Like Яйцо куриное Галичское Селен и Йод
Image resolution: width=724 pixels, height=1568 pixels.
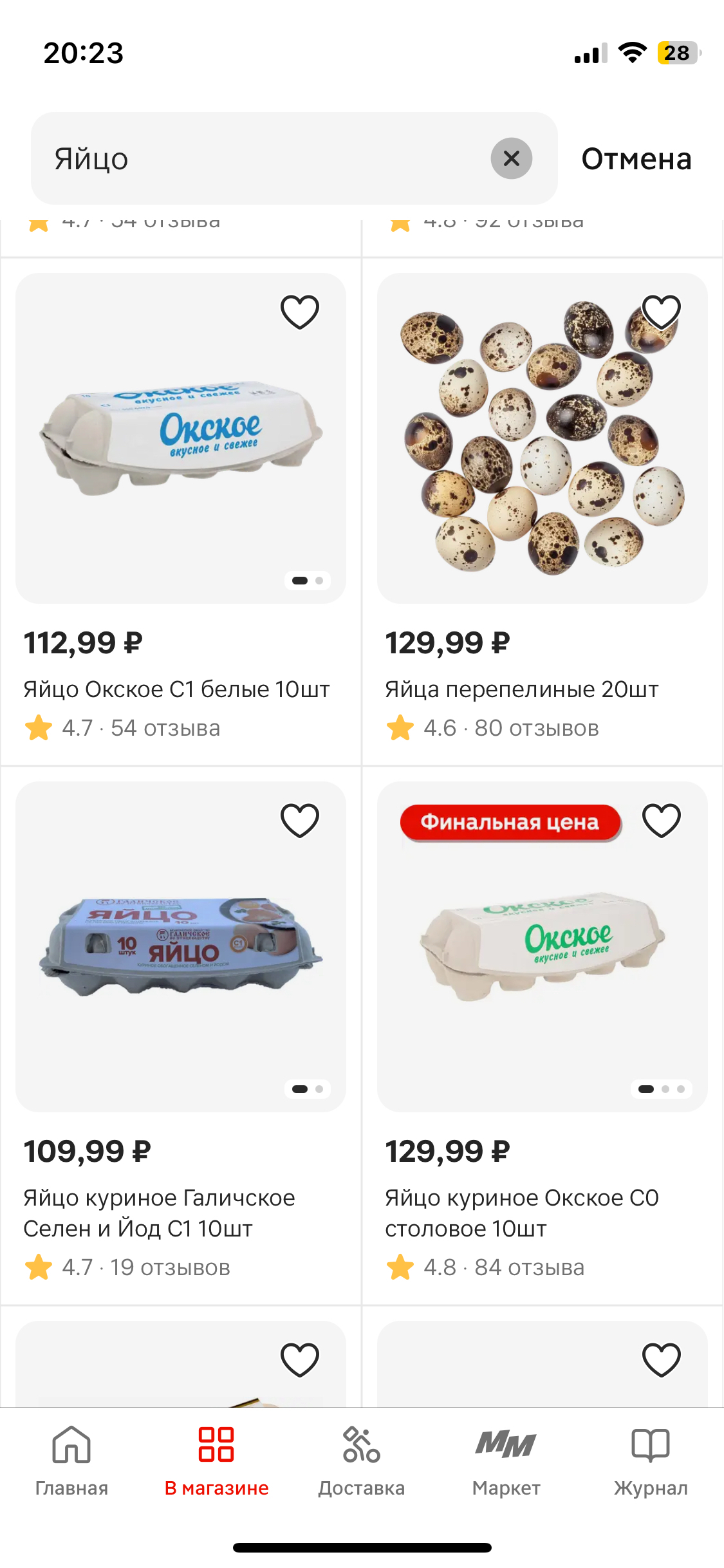click(x=300, y=821)
